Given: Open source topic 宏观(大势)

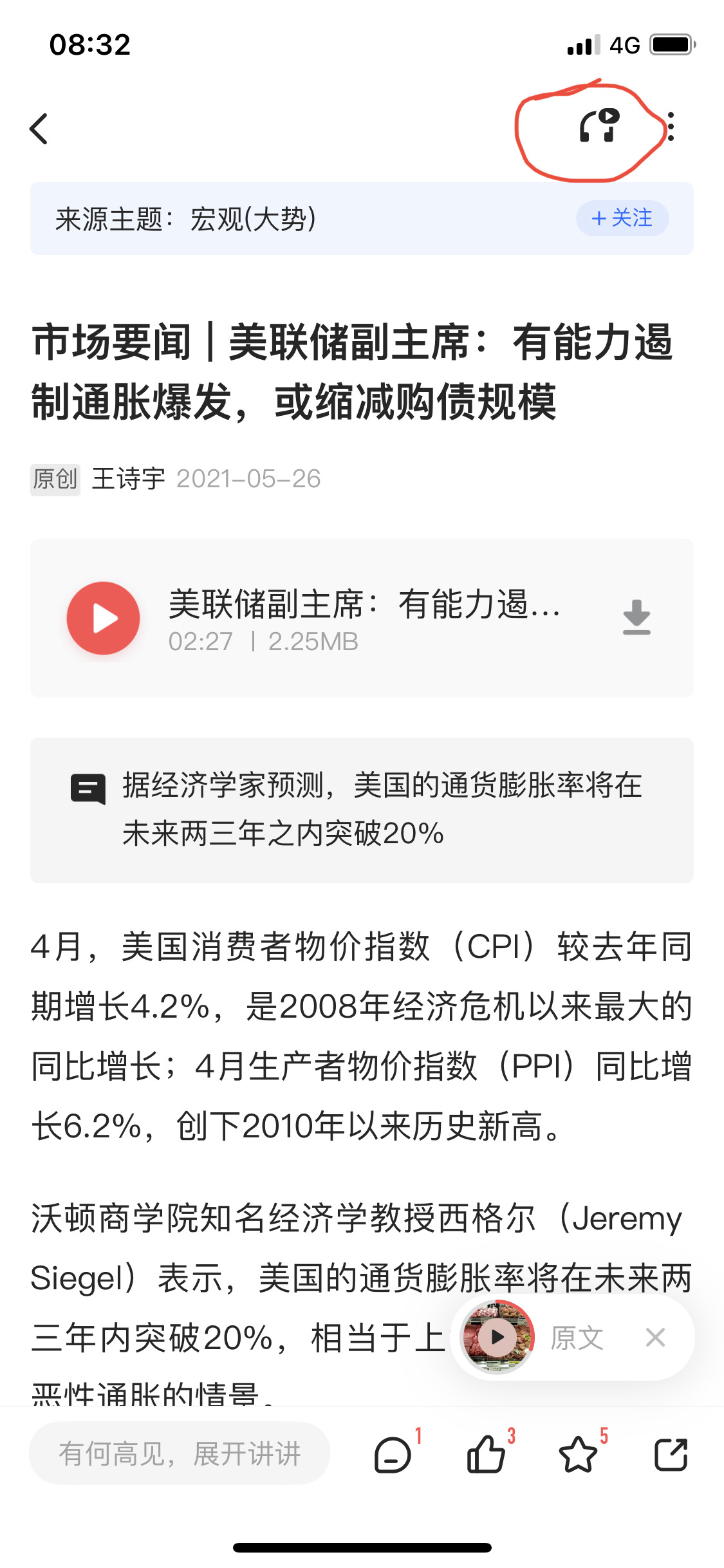Looking at the screenshot, I should pos(253,219).
